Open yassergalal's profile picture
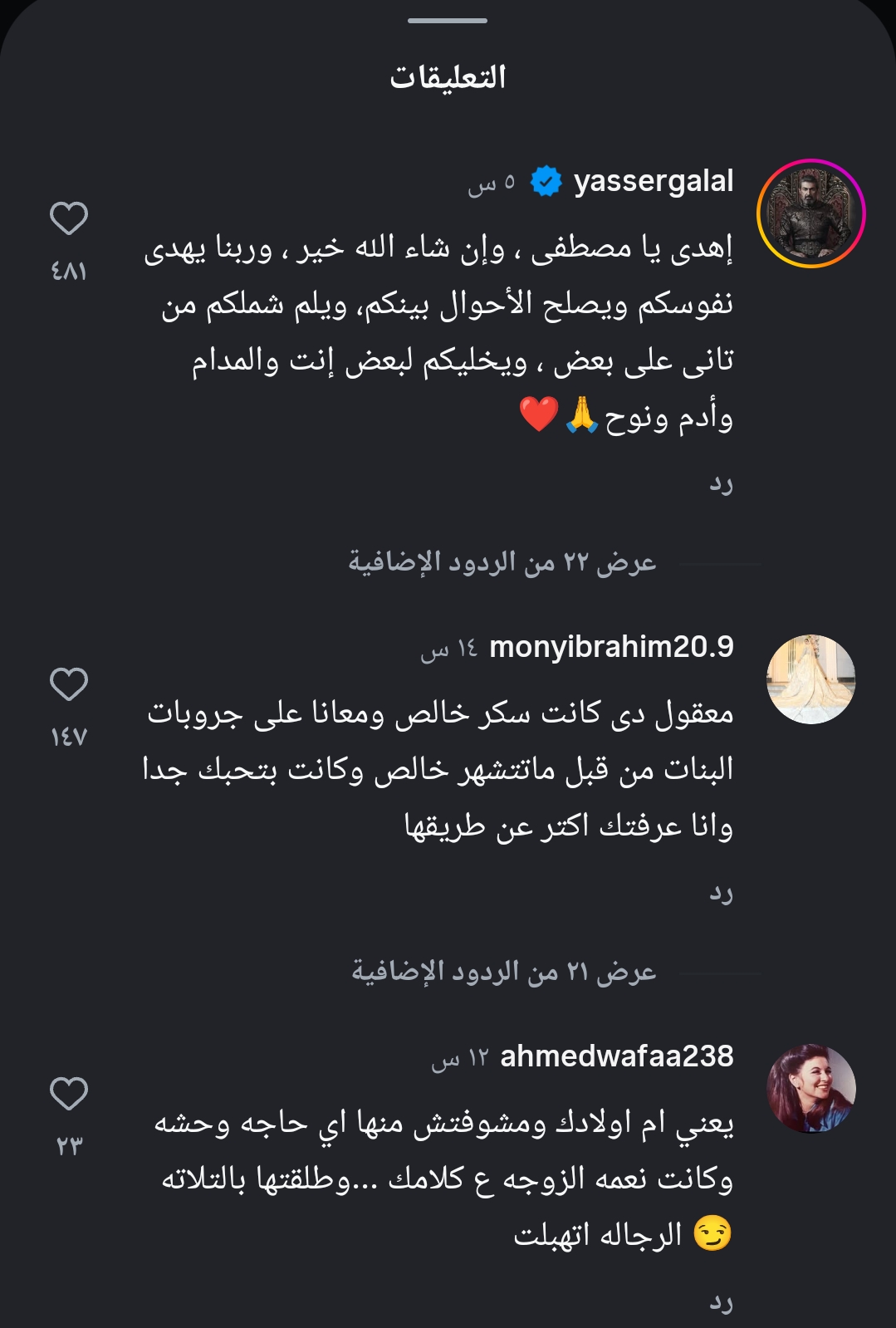The width and height of the screenshot is (896, 1328). [x=810, y=213]
